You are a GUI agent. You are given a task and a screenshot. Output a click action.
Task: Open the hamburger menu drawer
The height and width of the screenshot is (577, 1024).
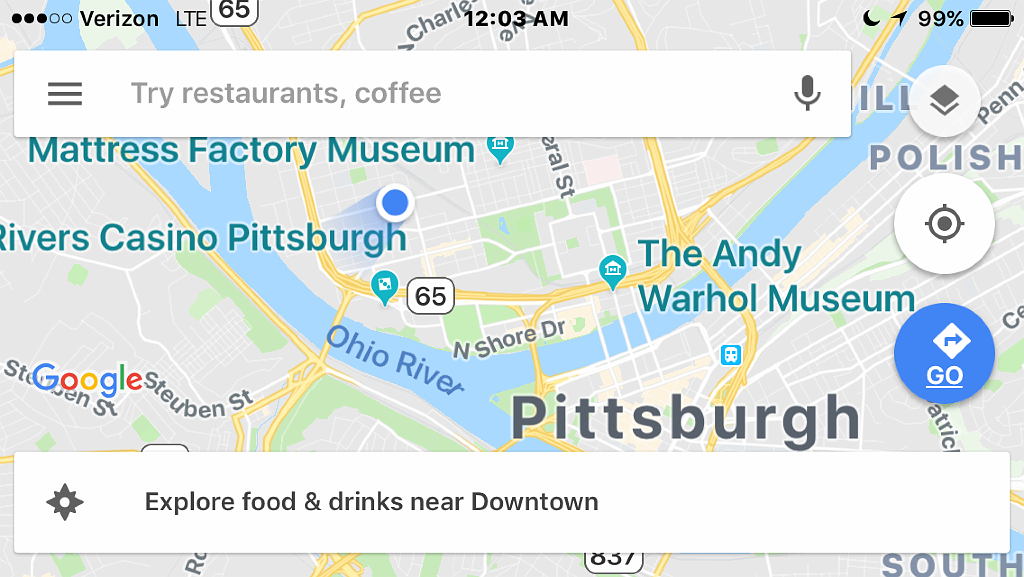pyautogui.click(x=65, y=94)
